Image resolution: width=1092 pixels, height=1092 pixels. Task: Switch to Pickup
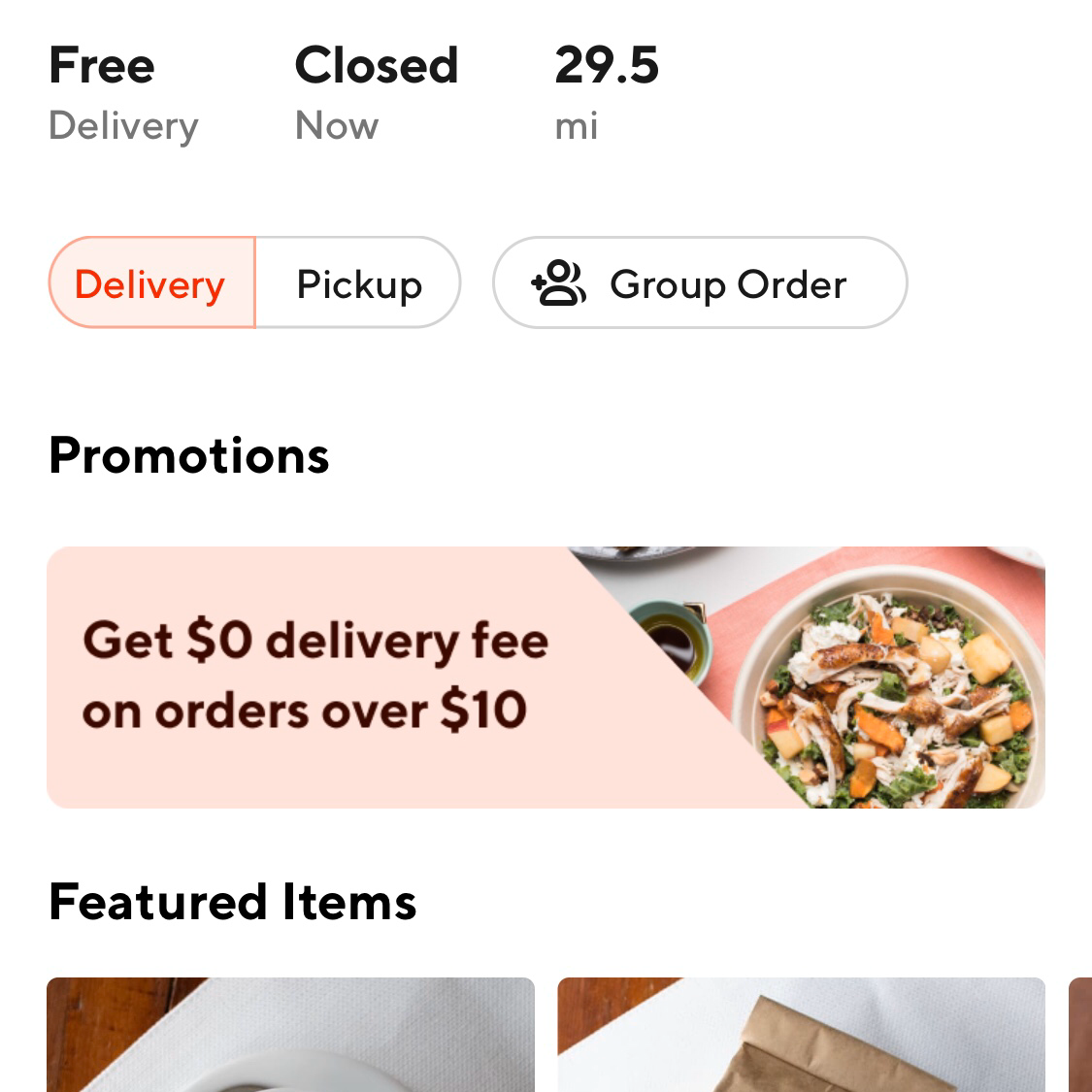click(x=358, y=283)
